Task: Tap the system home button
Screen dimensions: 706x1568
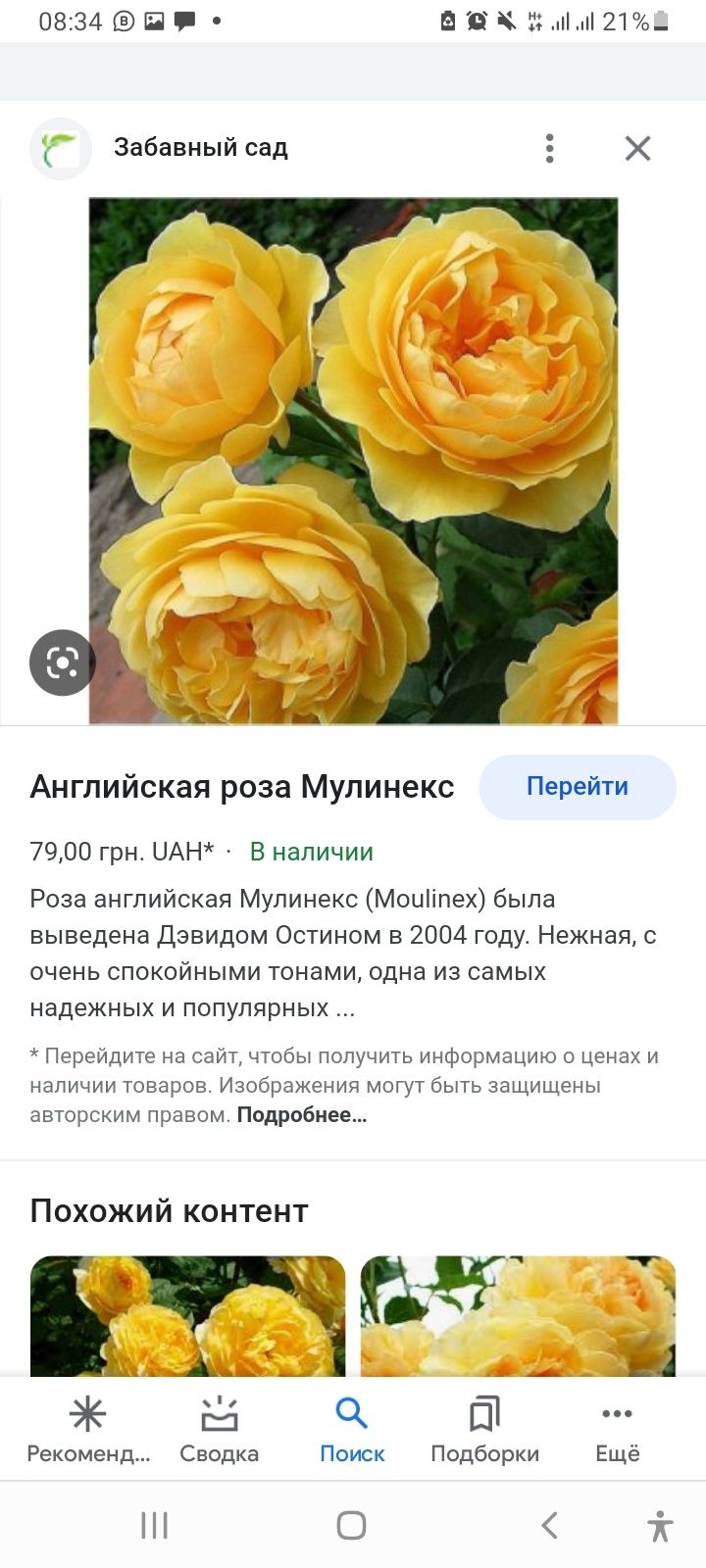Action: coord(351,1525)
